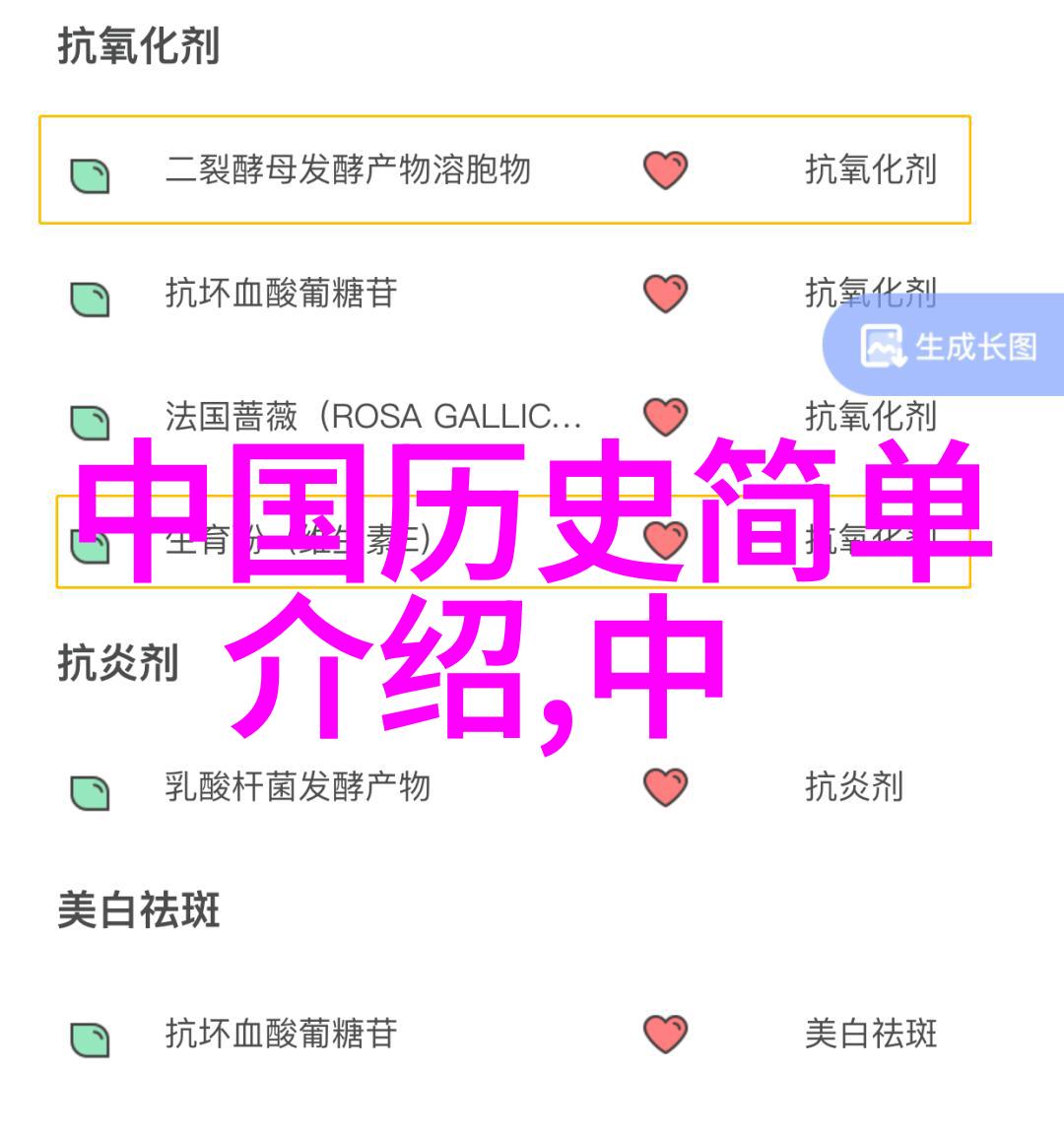
Task: View the 法国蔷薇 (ROSA GALLIC…) ingredient details
Action: tap(372, 417)
